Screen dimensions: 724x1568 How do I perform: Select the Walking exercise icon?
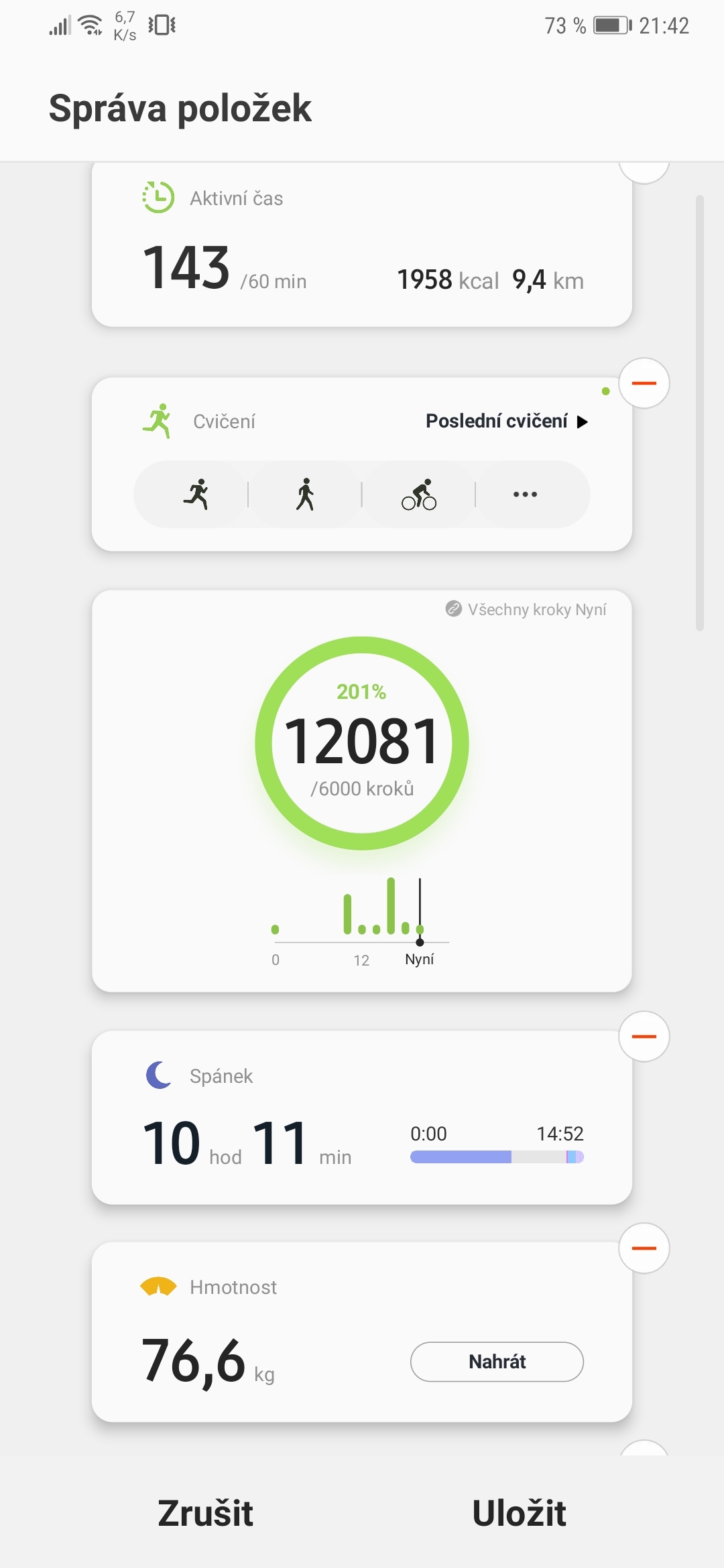[x=305, y=494]
